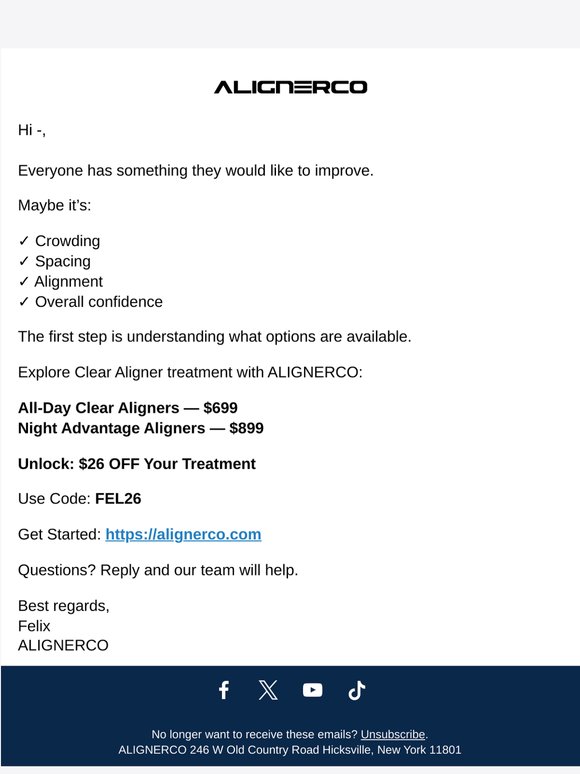Open the ALIGNERCO Facebook page
Viewport: 580px width, 774px height.
[224, 690]
